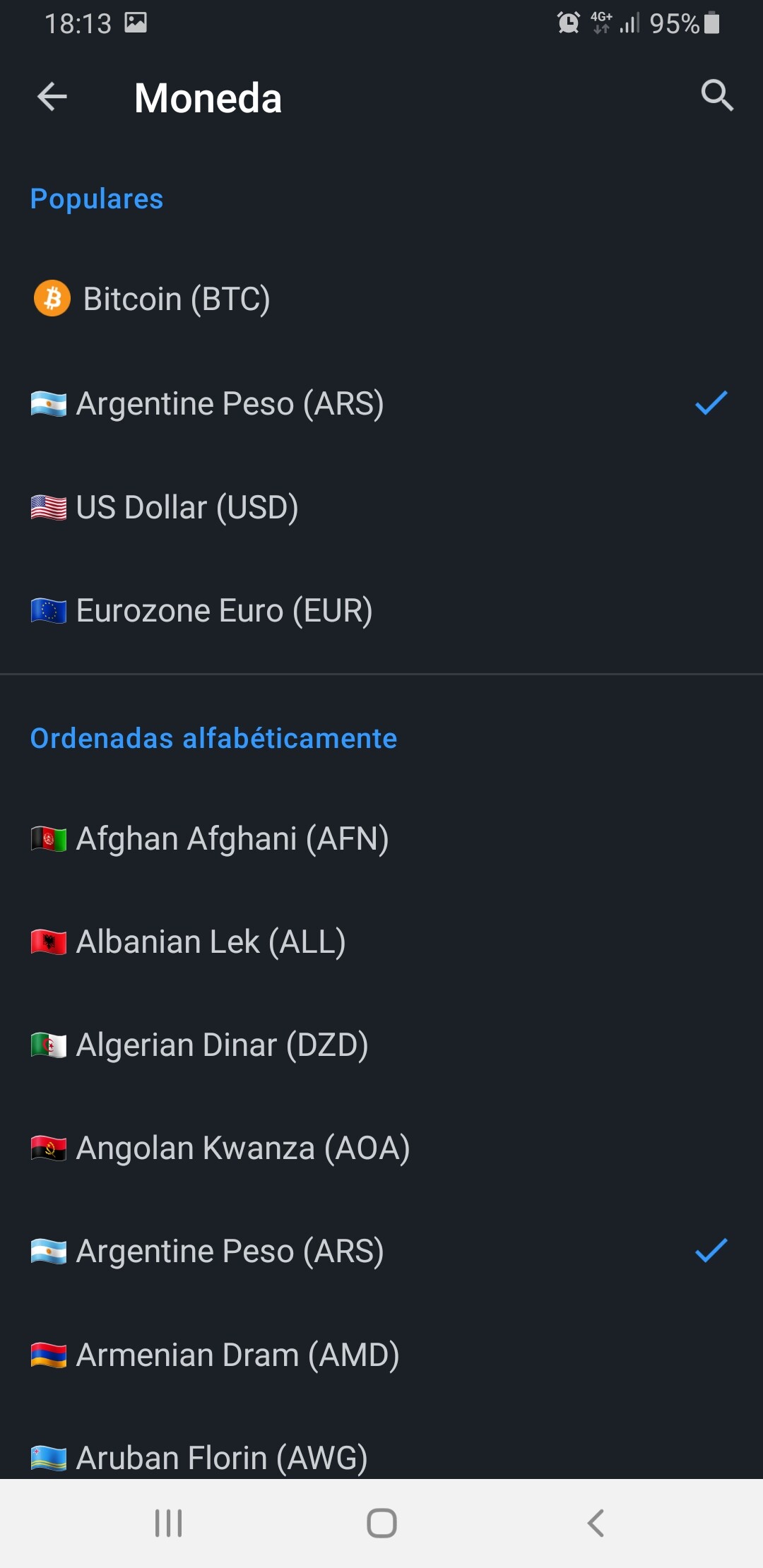This screenshot has width=763, height=1568.
Task: Select Albanian Lek (ALL)
Action: point(211,942)
